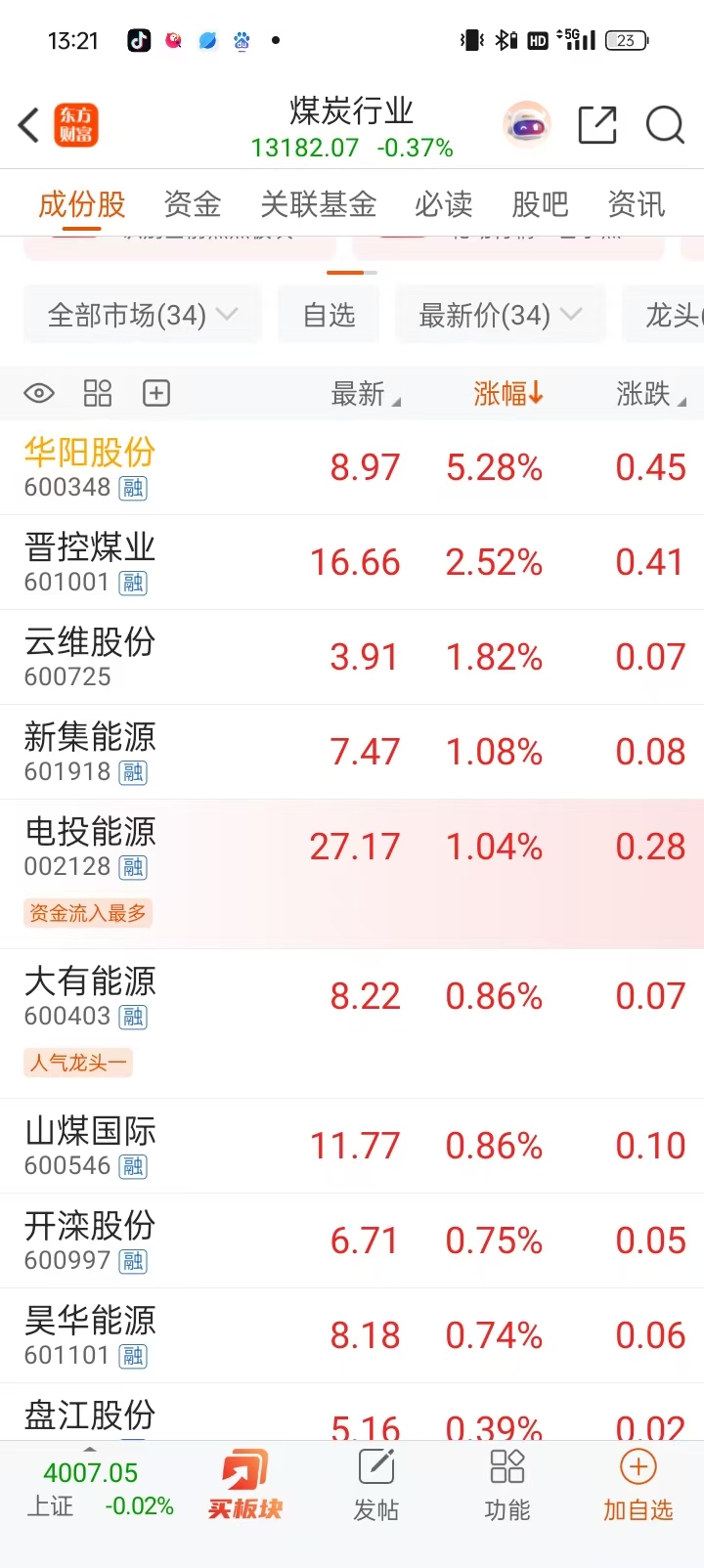704x1568 pixels.
Task: Open the 必读 tab
Action: (x=444, y=204)
